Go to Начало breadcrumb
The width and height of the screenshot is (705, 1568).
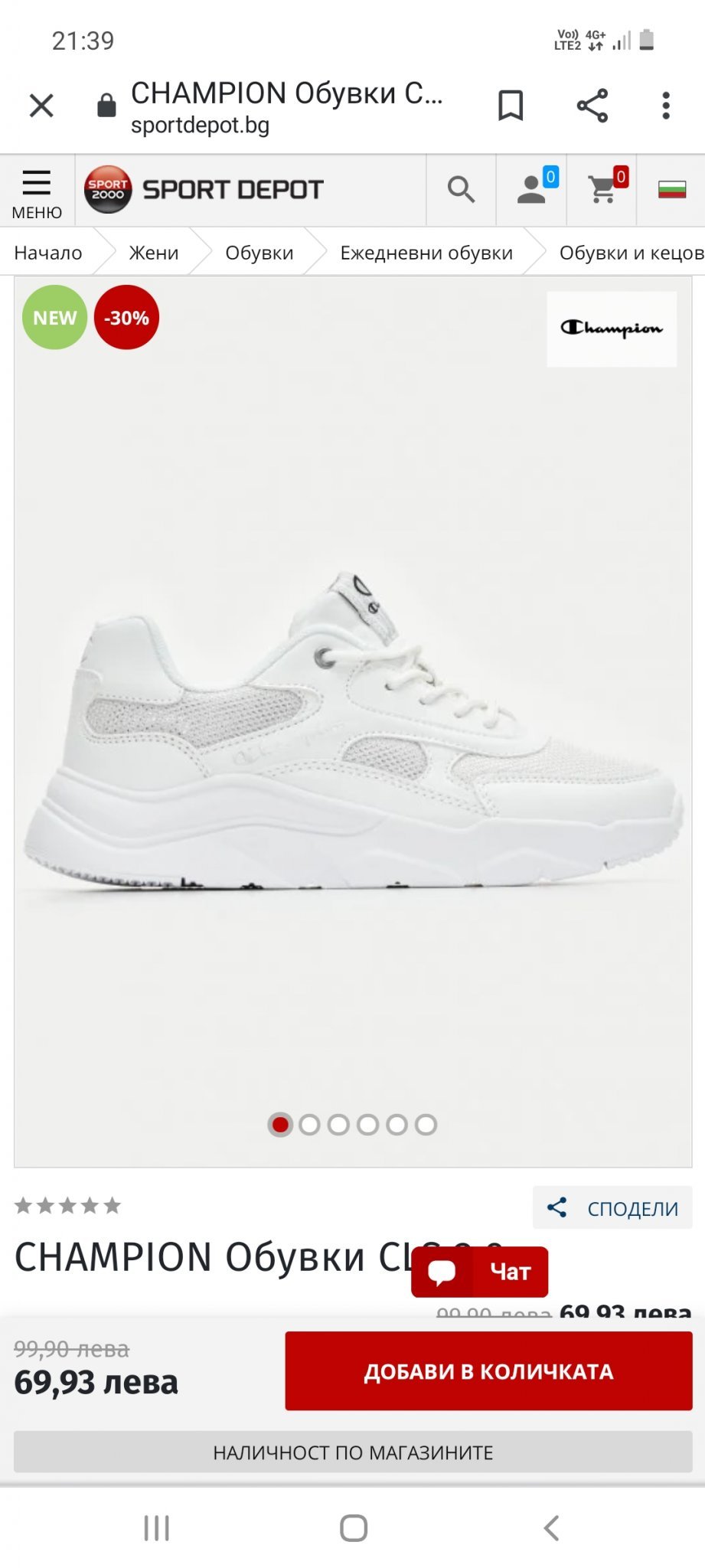click(x=48, y=253)
